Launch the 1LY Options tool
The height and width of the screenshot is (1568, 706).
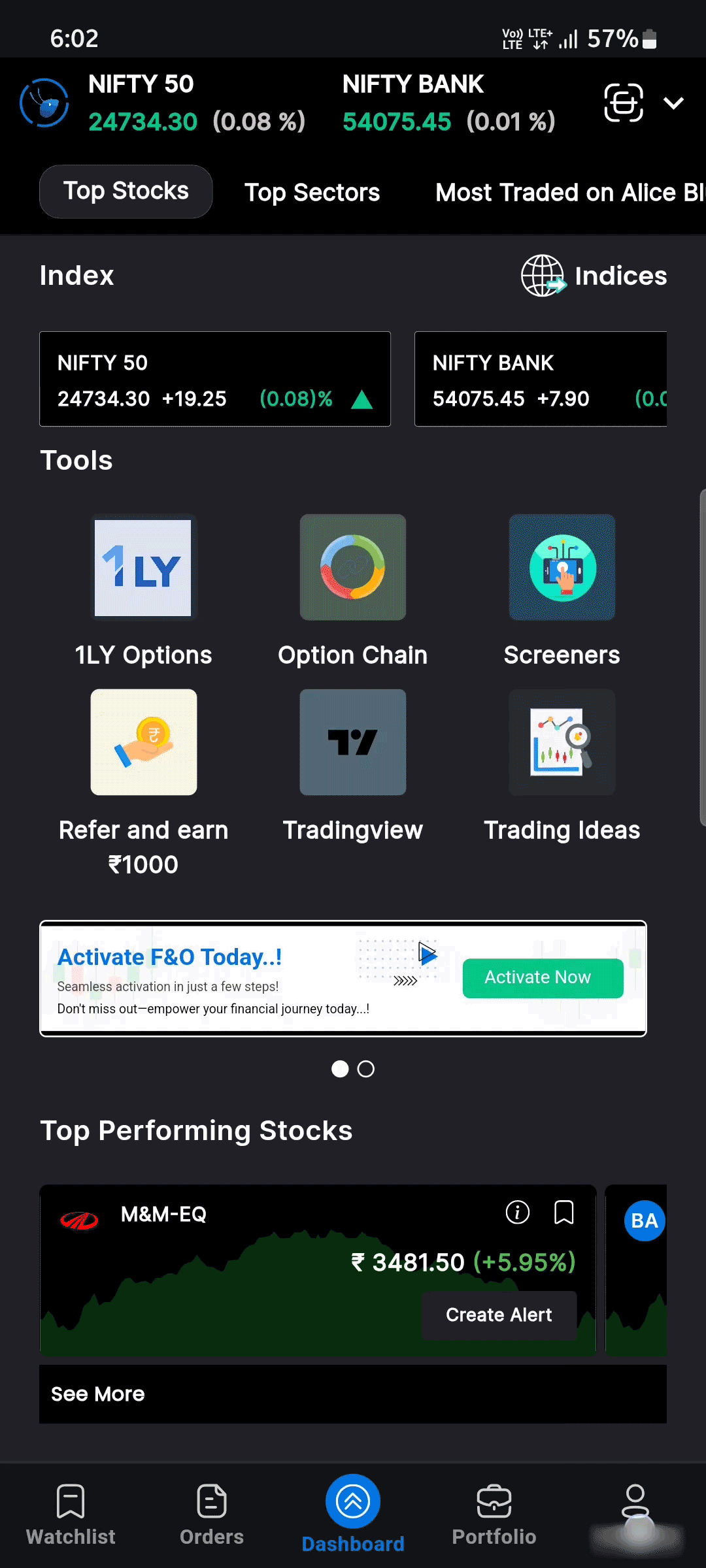pyautogui.click(x=144, y=567)
